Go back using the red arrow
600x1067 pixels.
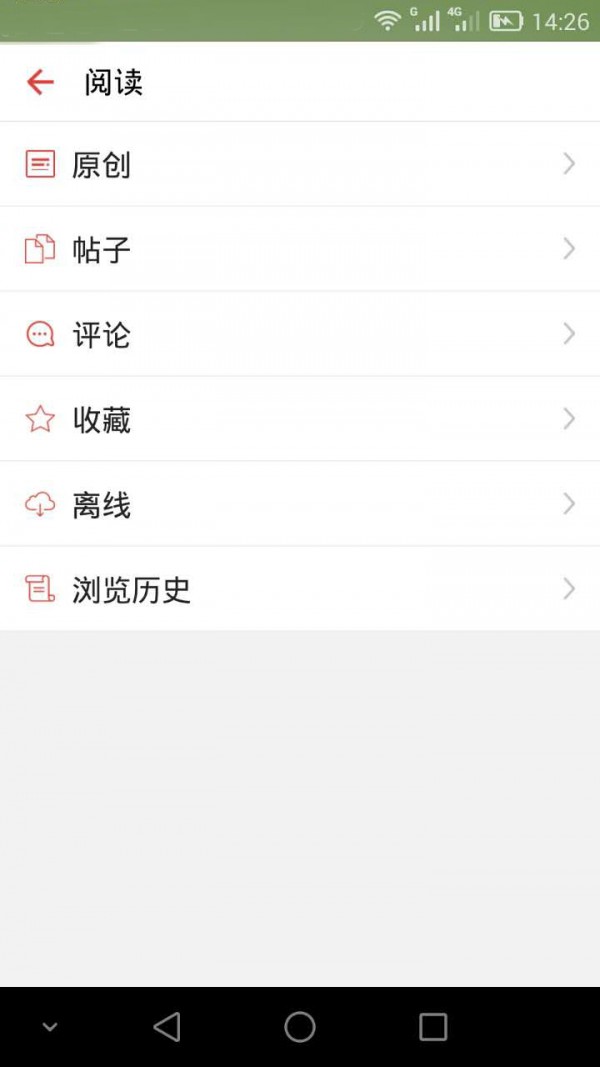[40, 82]
